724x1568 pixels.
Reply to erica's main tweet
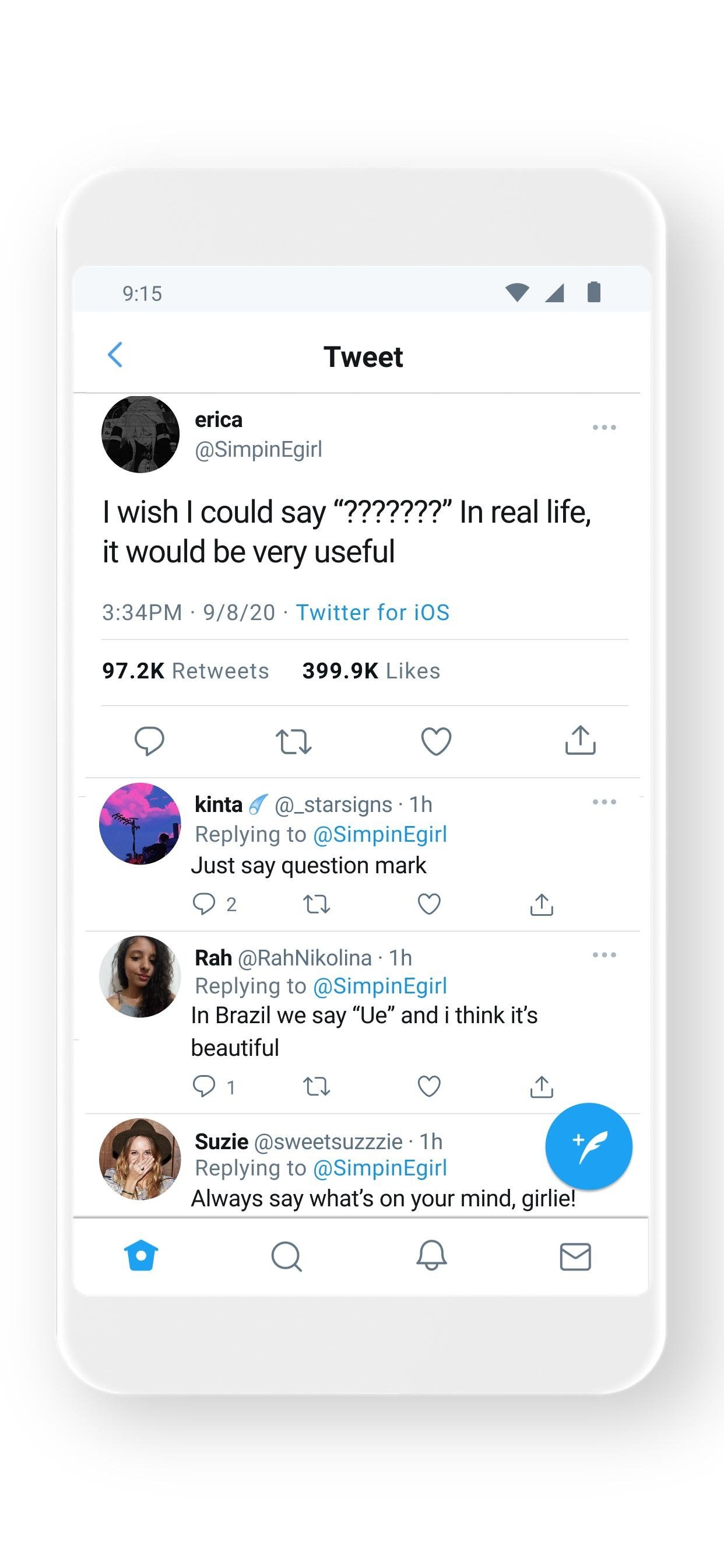point(149,741)
